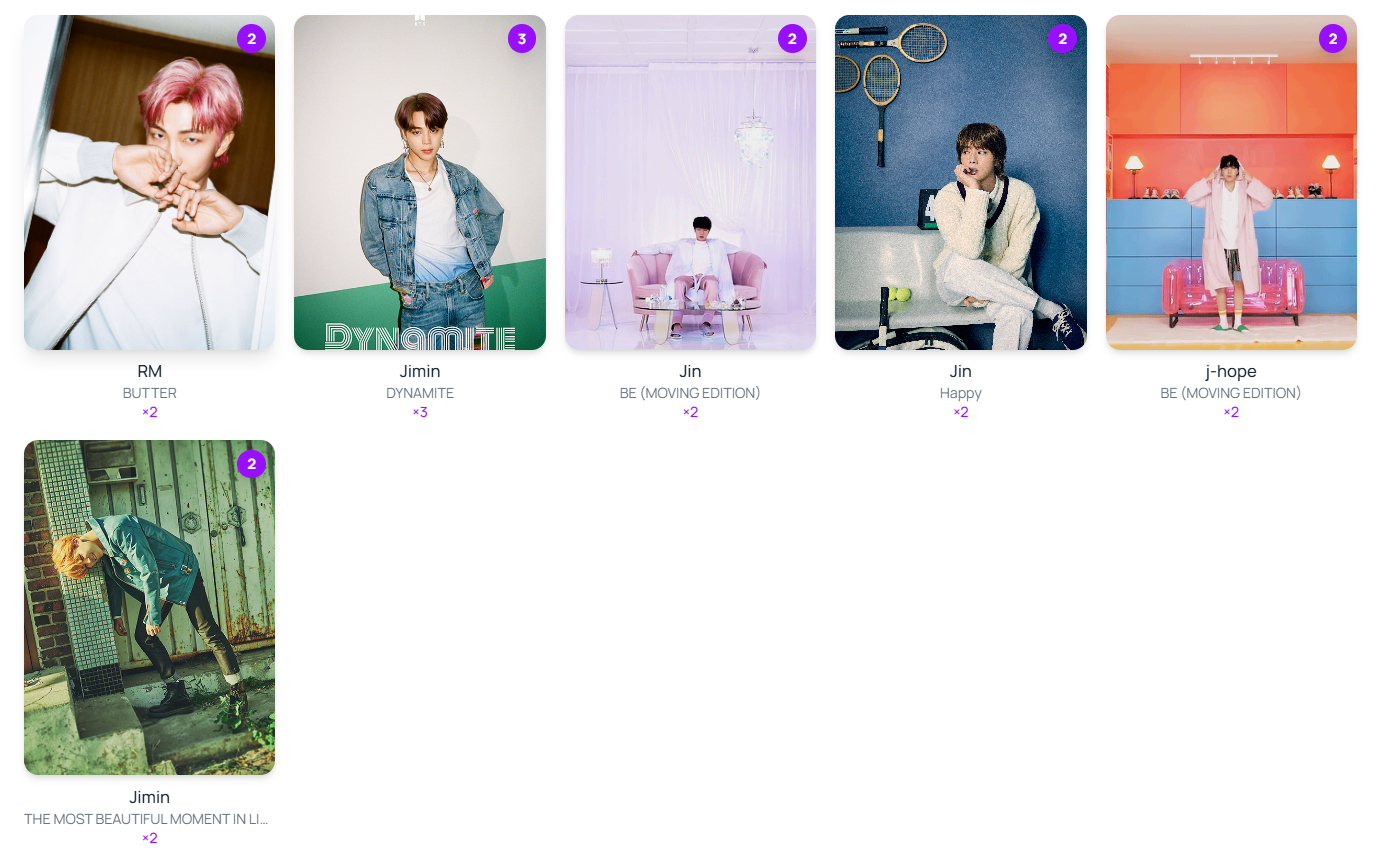Open the Jimin DYNAMITE photocard
This screenshot has height=868, width=1385.
pos(419,182)
